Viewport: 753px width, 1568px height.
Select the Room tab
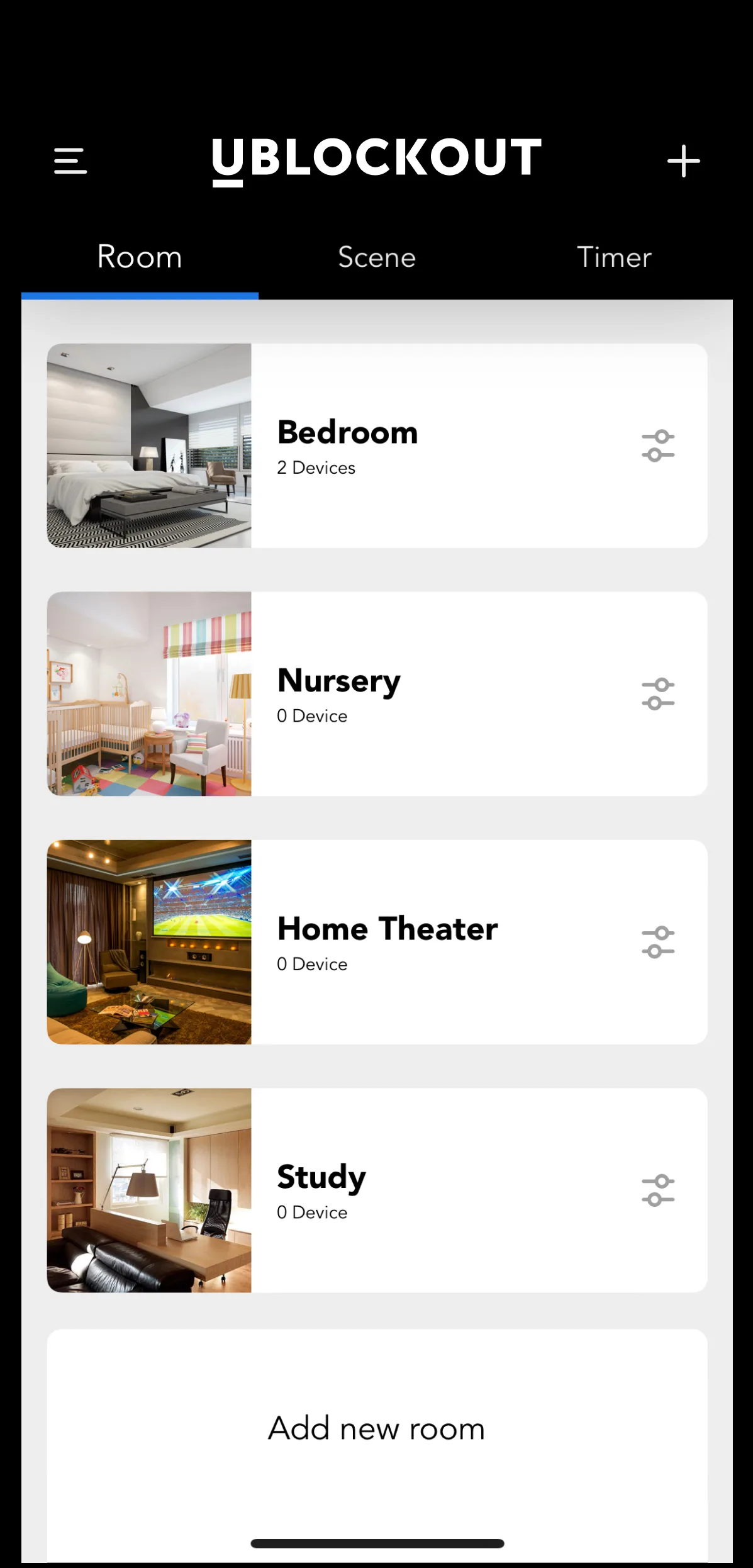coord(139,257)
